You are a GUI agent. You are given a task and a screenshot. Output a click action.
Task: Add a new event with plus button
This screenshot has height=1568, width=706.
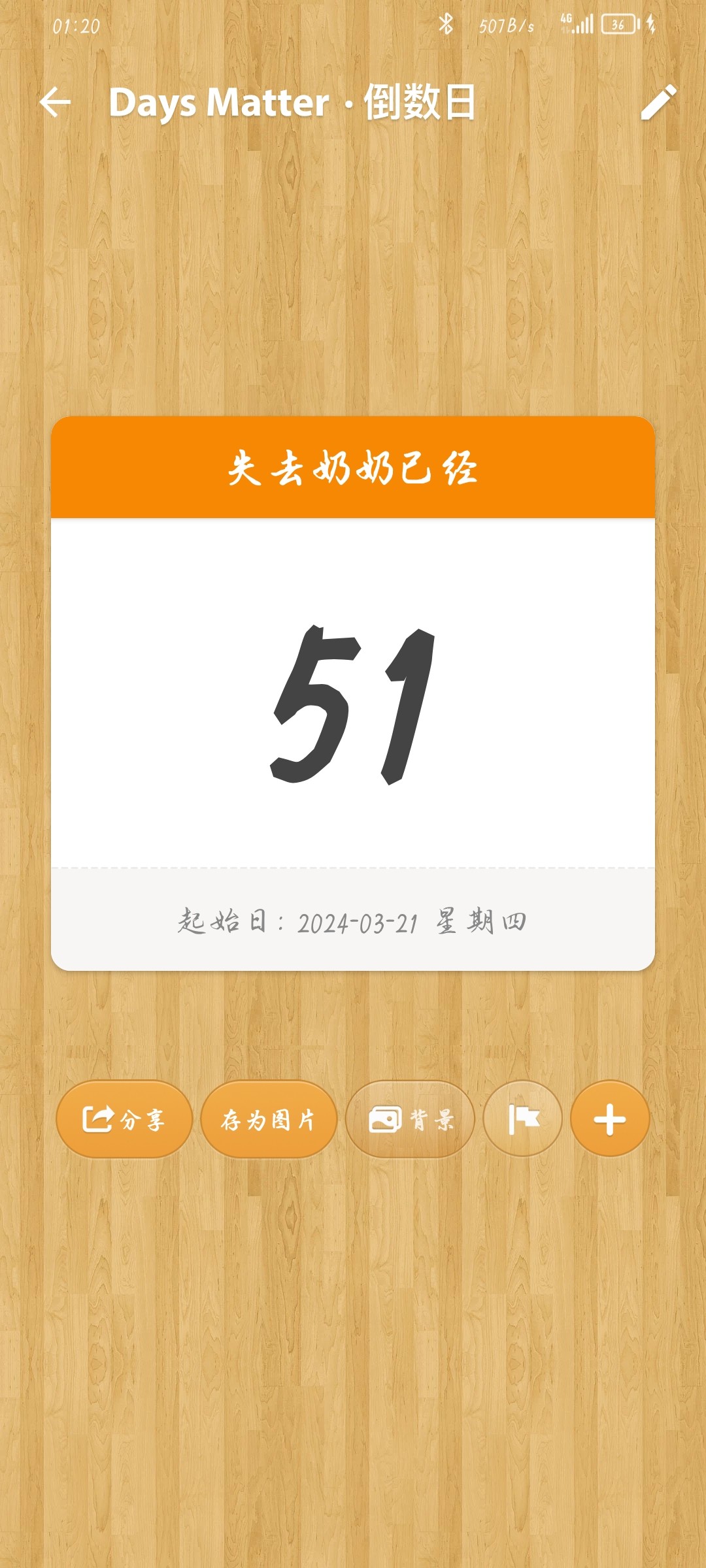(x=609, y=1119)
